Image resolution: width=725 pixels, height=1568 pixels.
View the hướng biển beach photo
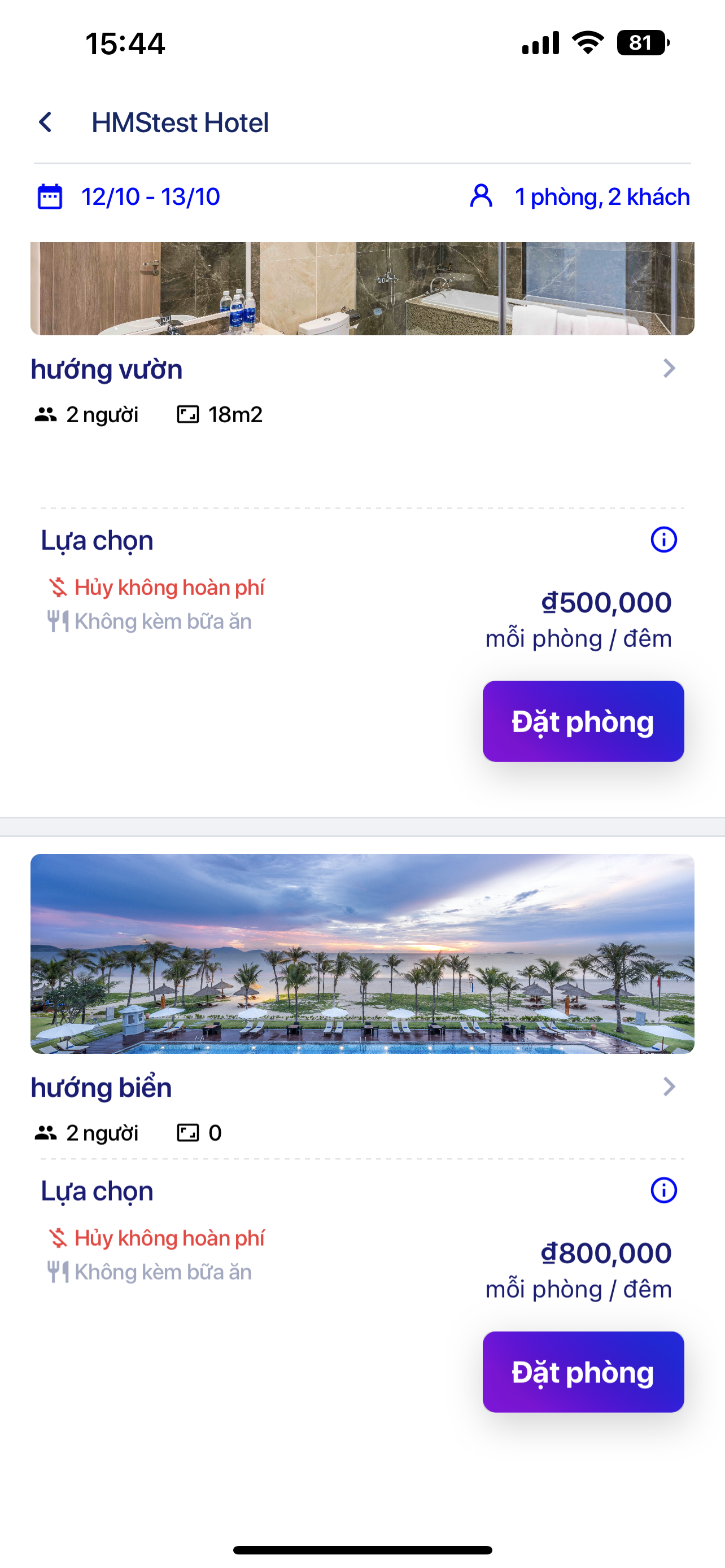point(362,953)
